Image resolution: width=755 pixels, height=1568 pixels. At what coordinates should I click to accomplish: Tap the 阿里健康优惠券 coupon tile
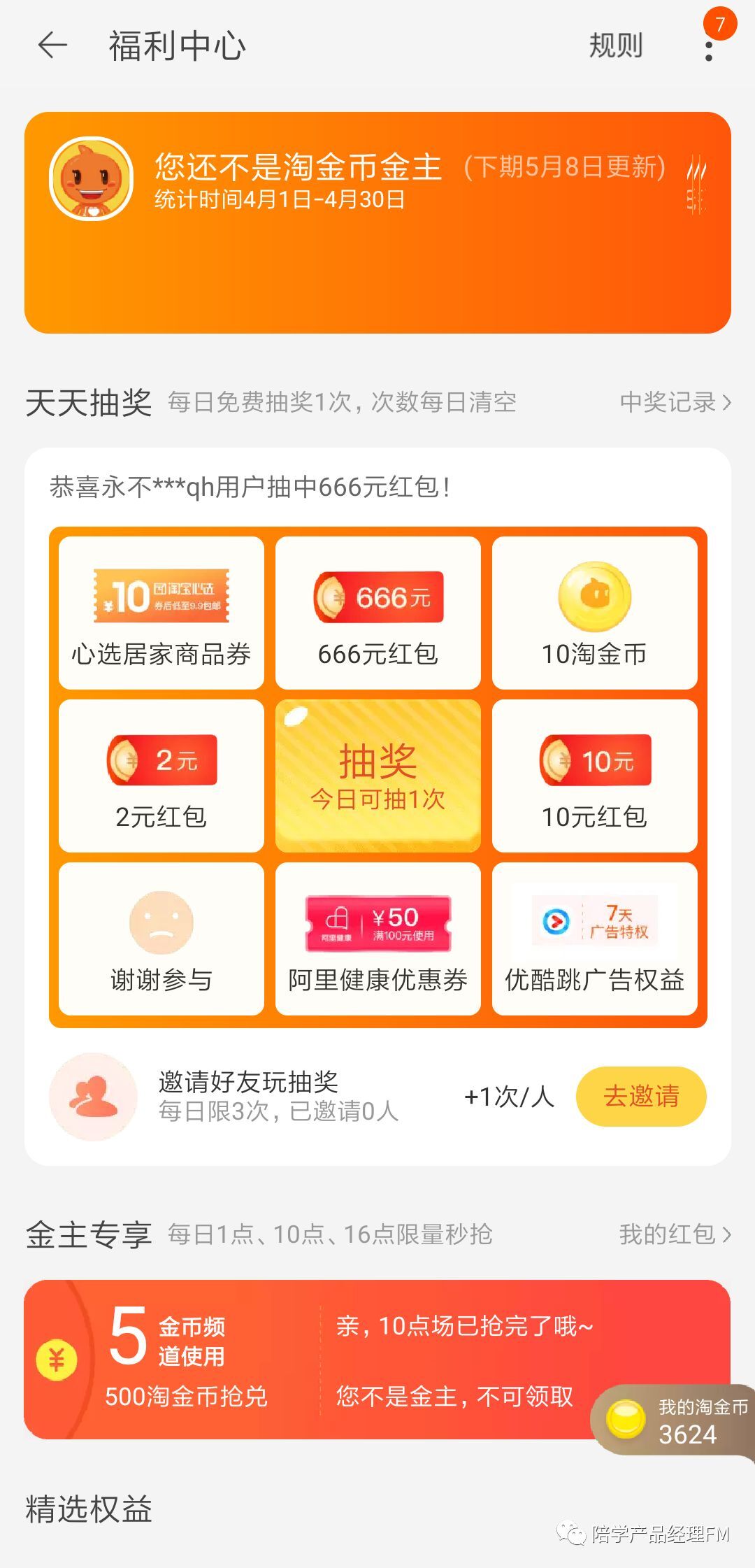point(377,939)
